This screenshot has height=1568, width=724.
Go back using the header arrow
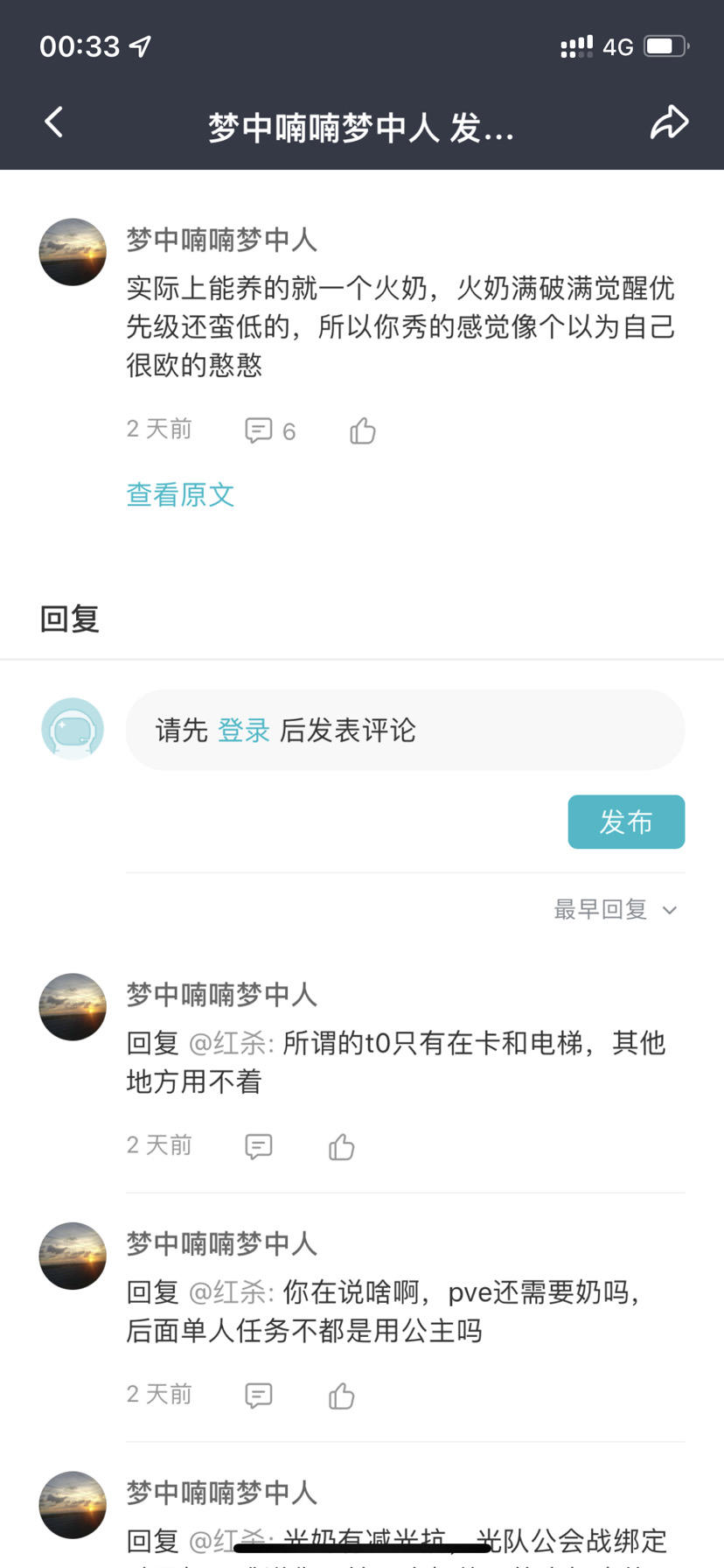click(x=54, y=122)
